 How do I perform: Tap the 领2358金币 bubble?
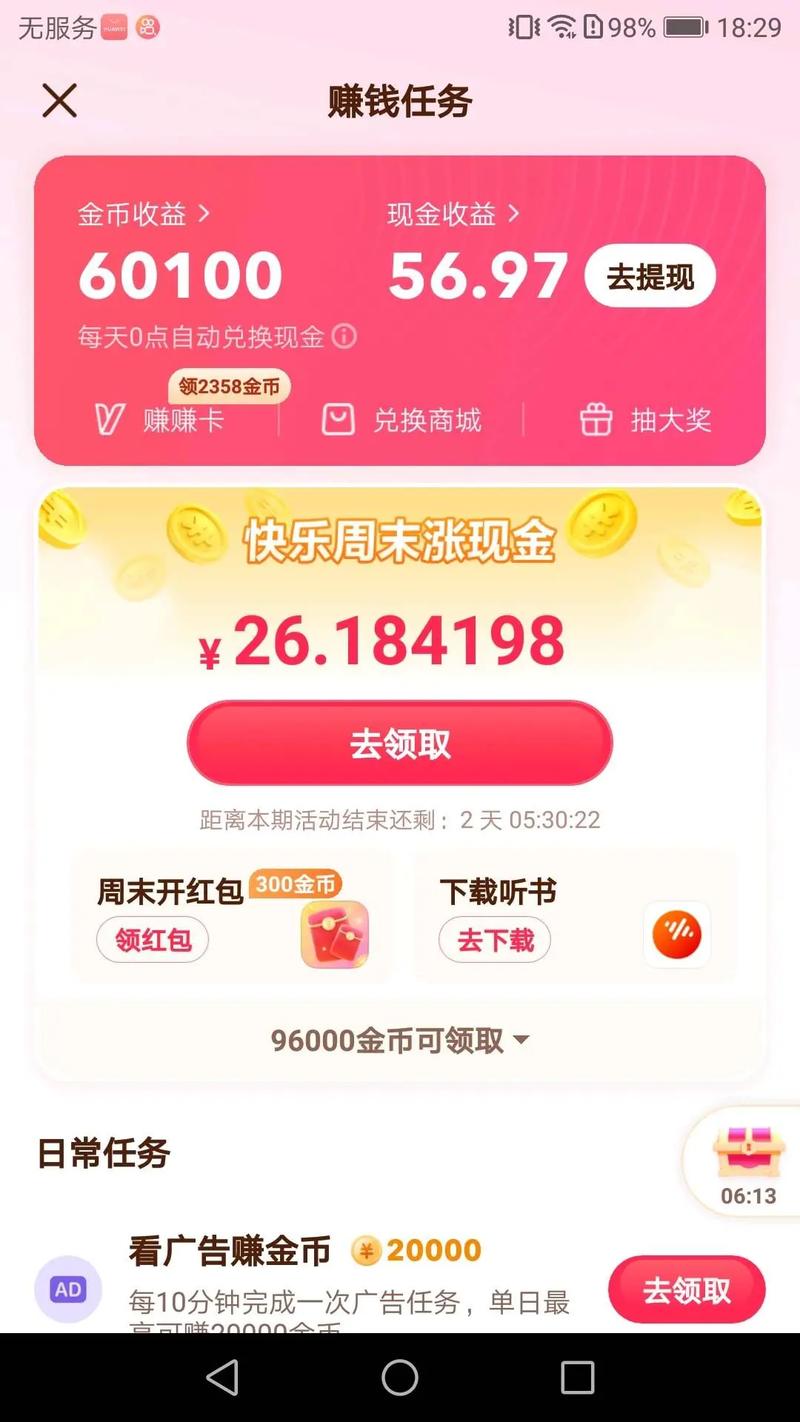[229, 386]
